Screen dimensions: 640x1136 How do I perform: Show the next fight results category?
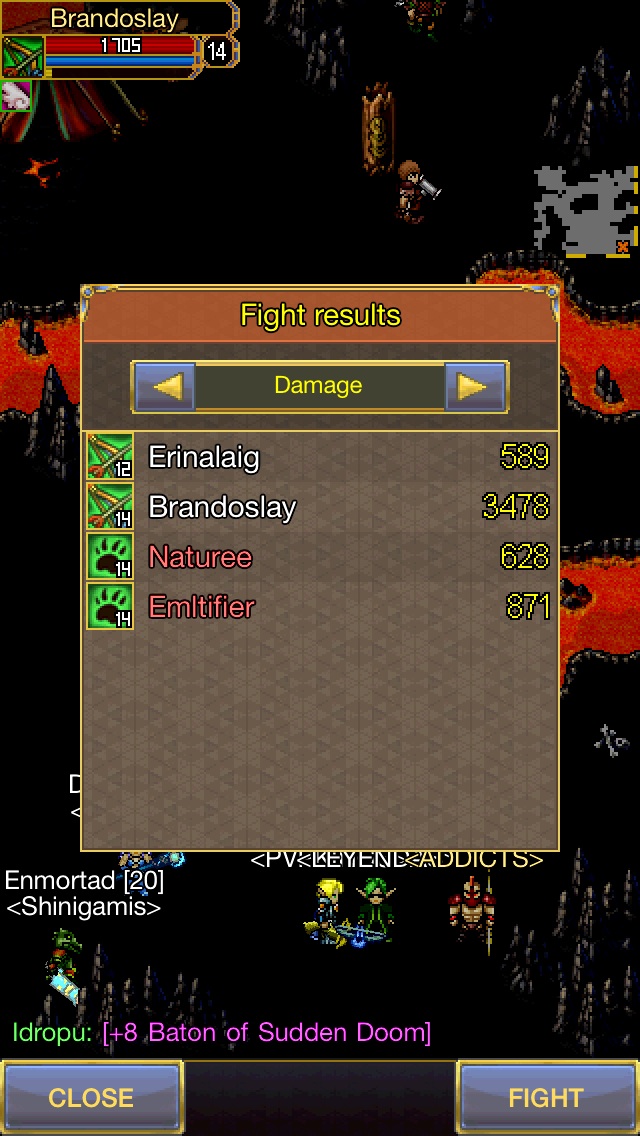(x=475, y=387)
